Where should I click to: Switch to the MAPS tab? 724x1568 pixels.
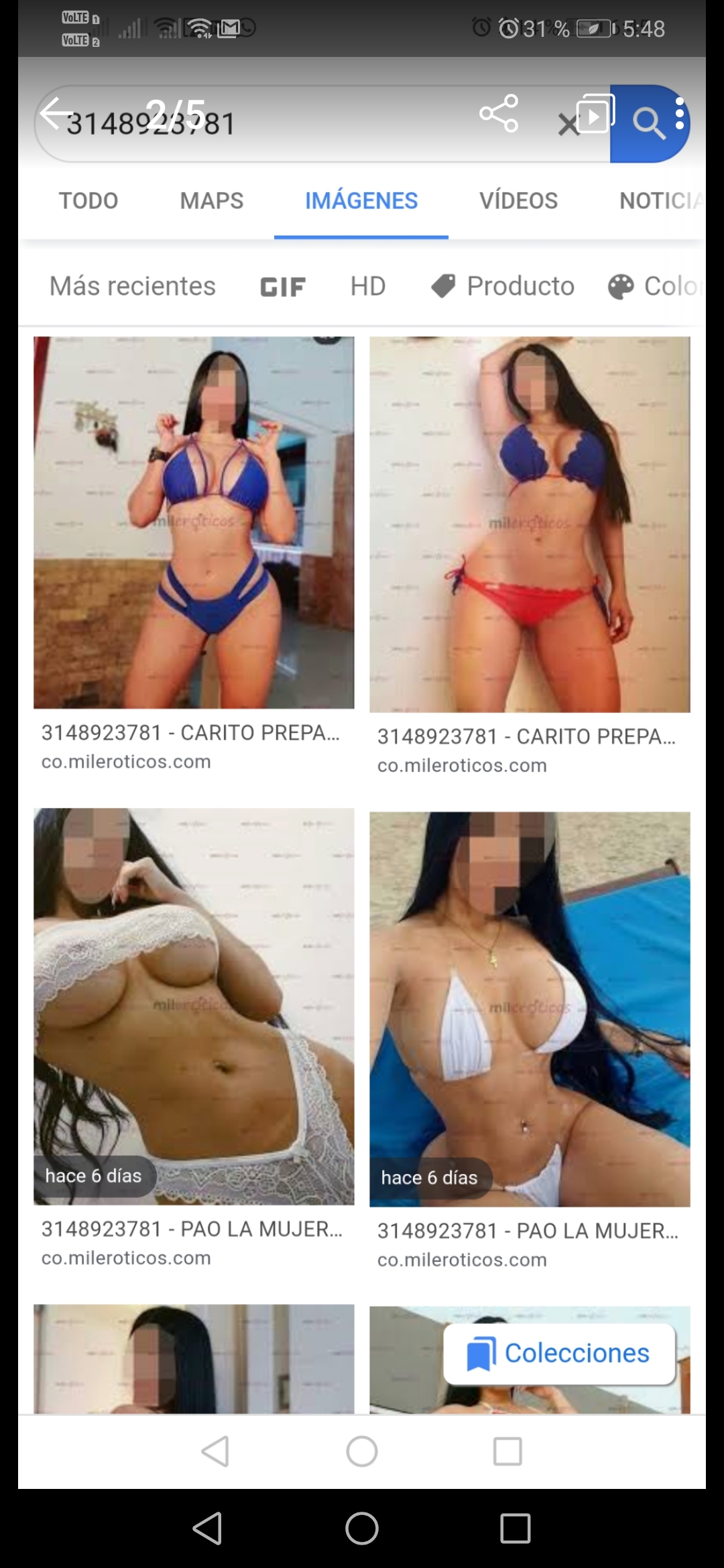tap(212, 200)
